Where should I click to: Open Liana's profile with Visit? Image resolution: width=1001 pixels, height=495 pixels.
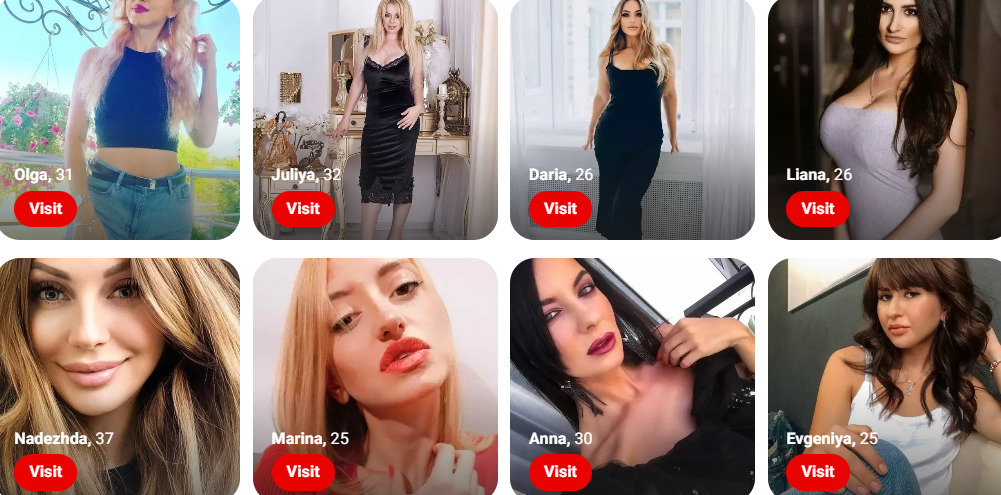coord(817,209)
